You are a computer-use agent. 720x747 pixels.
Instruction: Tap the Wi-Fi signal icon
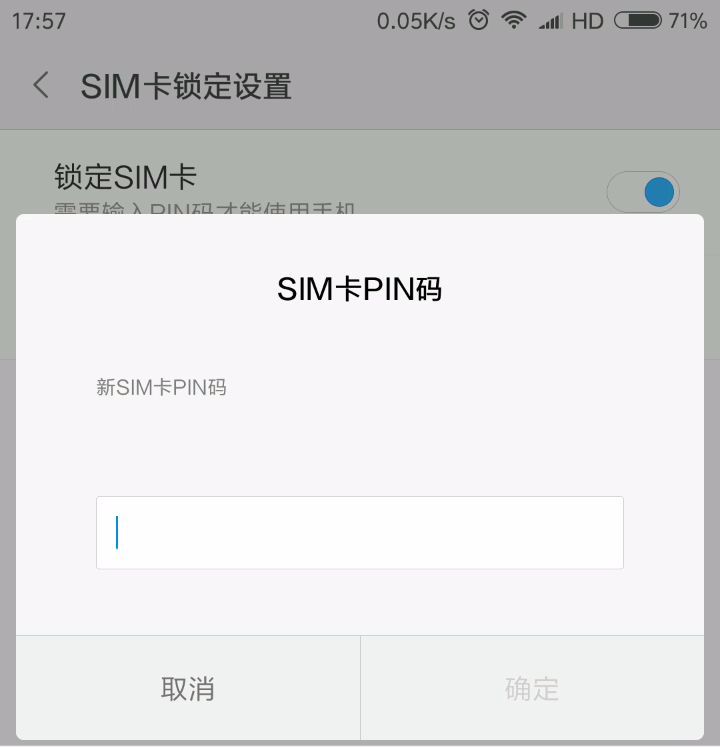coord(513,20)
